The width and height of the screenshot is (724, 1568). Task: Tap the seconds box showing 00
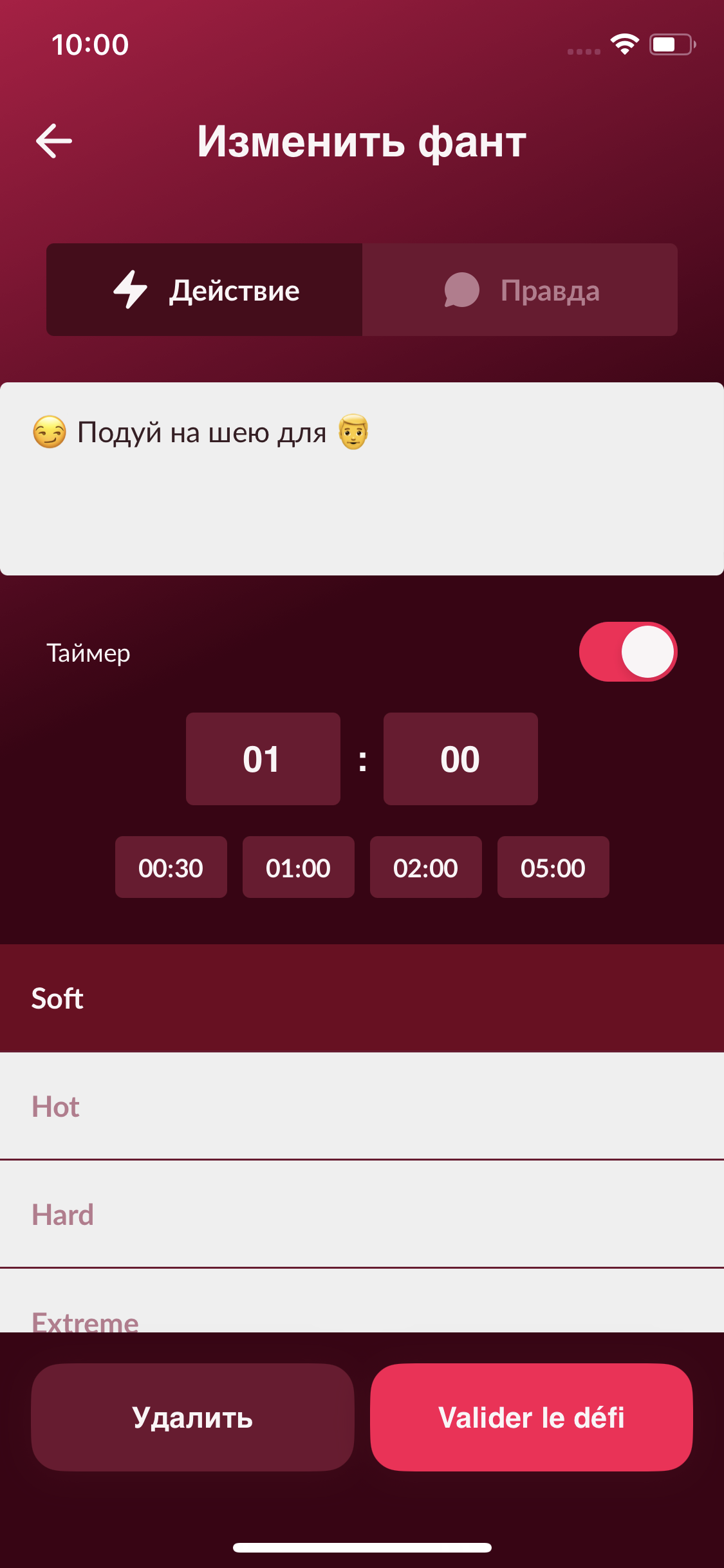pos(461,759)
